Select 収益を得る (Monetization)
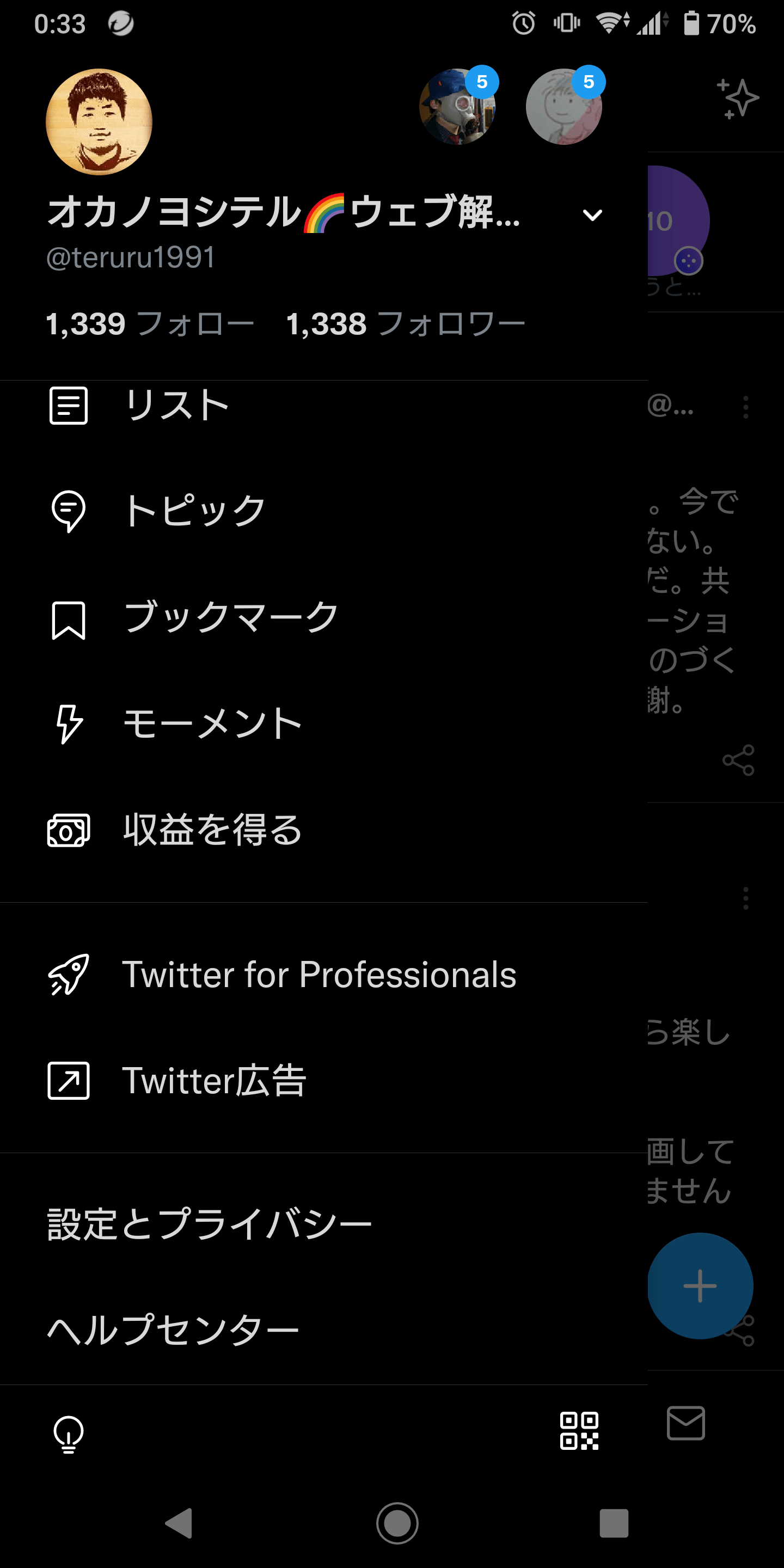 (x=212, y=830)
